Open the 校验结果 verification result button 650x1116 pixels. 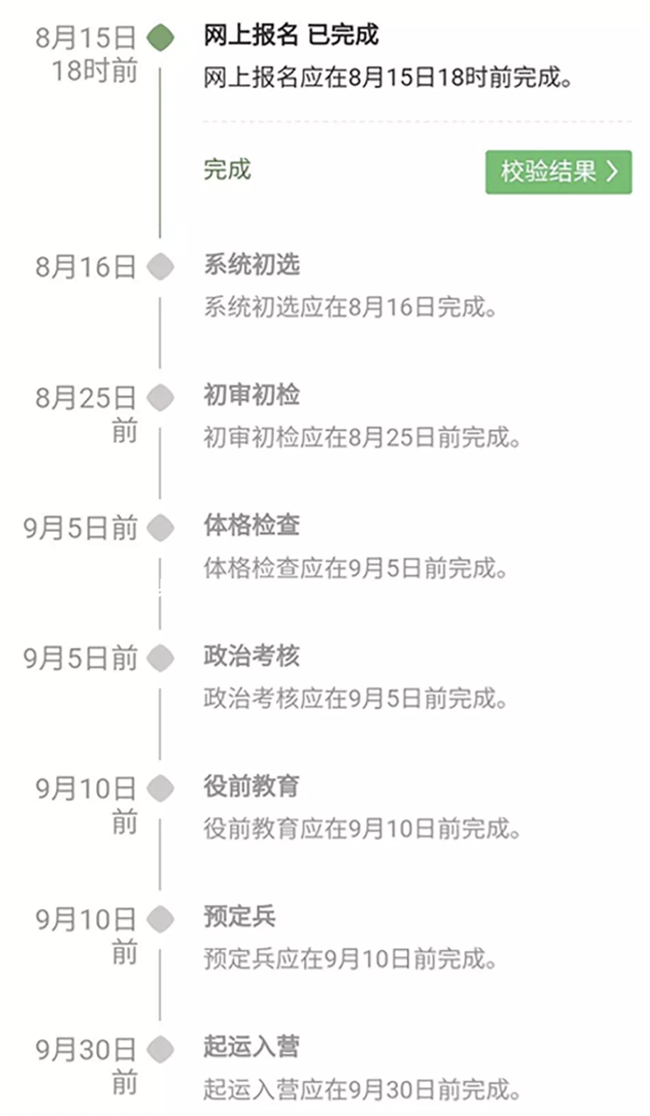558,172
